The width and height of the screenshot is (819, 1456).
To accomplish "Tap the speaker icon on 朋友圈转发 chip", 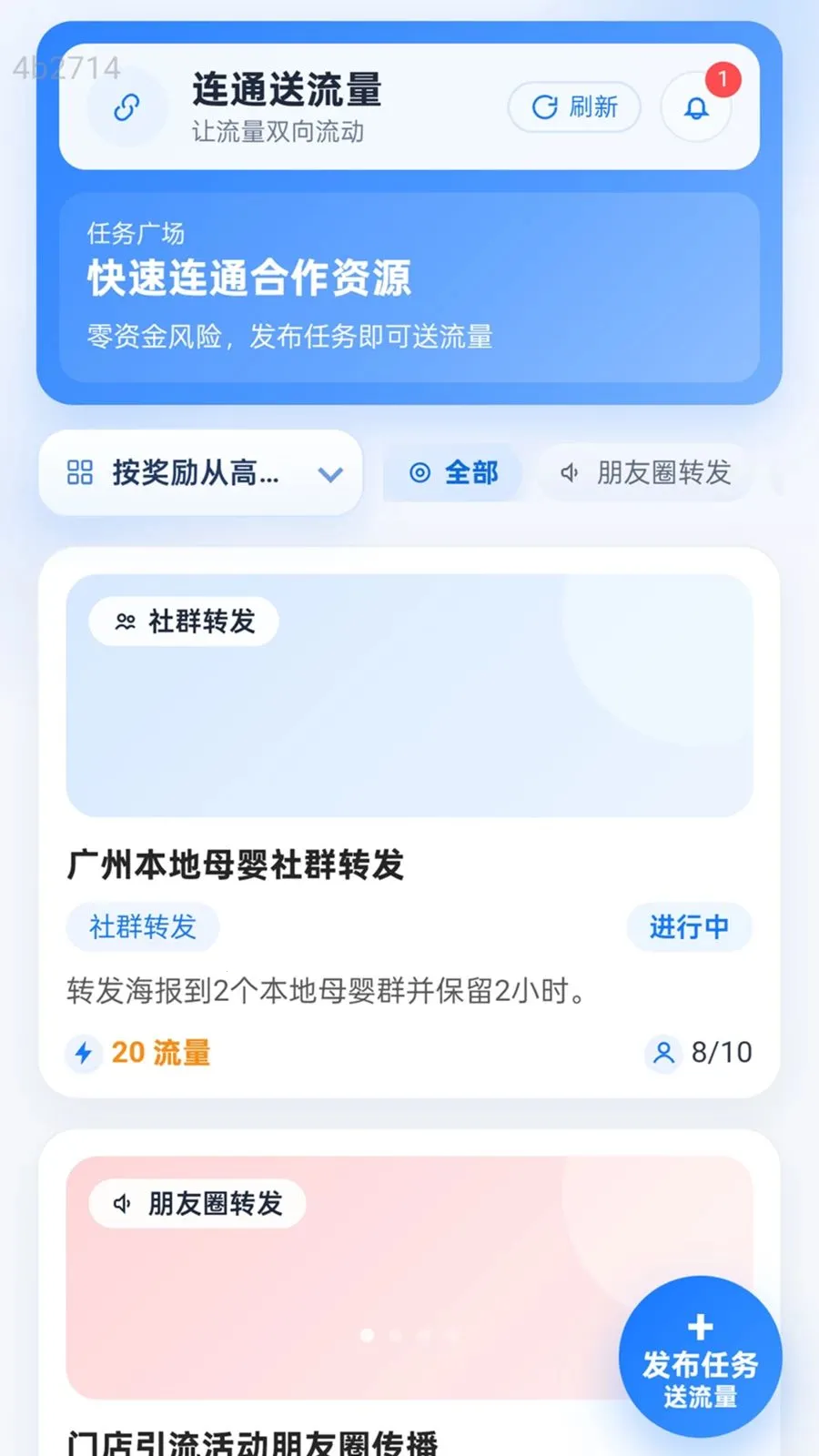I will 570,472.
